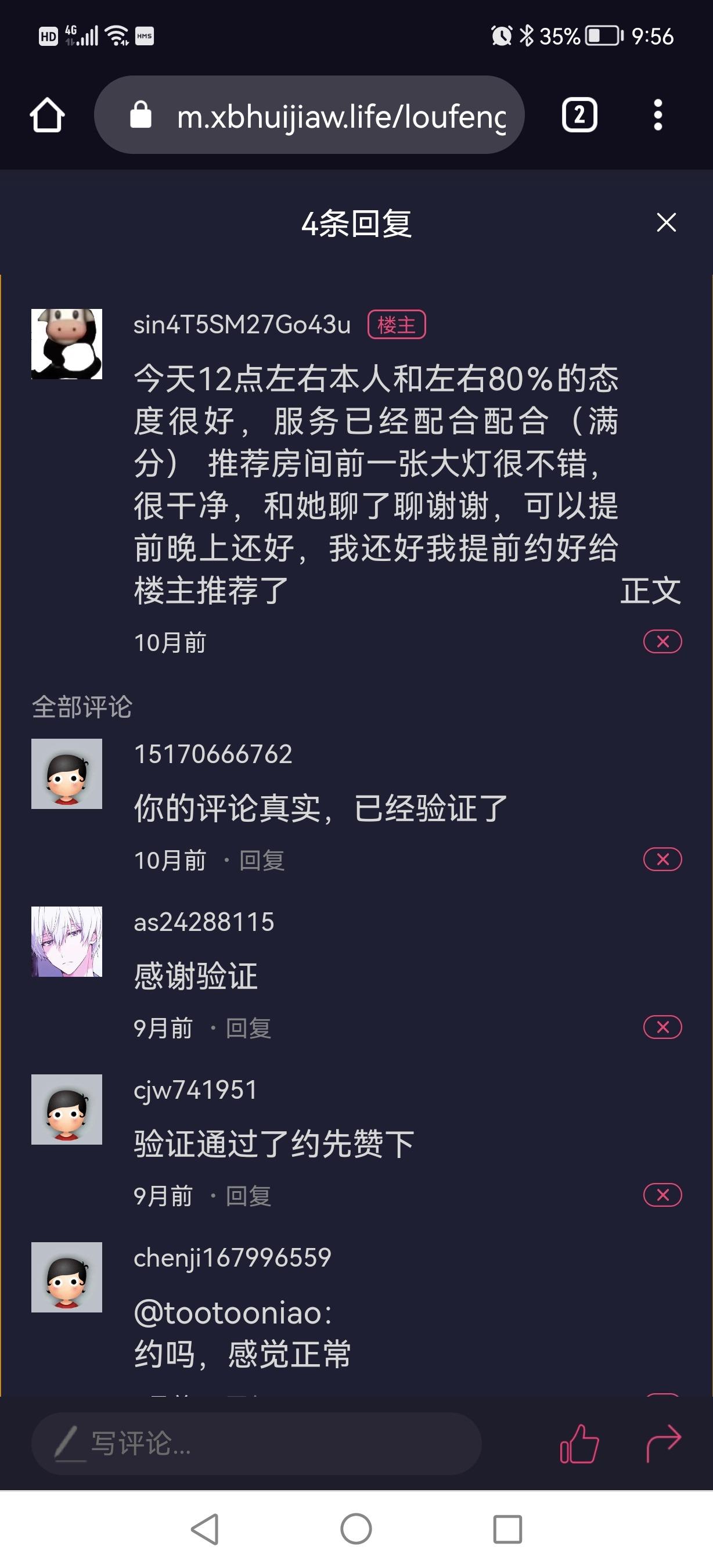This screenshot has width=713, height=1568.
Task: Tap the X icon on 15170666762's comment
Action: click(x=662, y=859)
